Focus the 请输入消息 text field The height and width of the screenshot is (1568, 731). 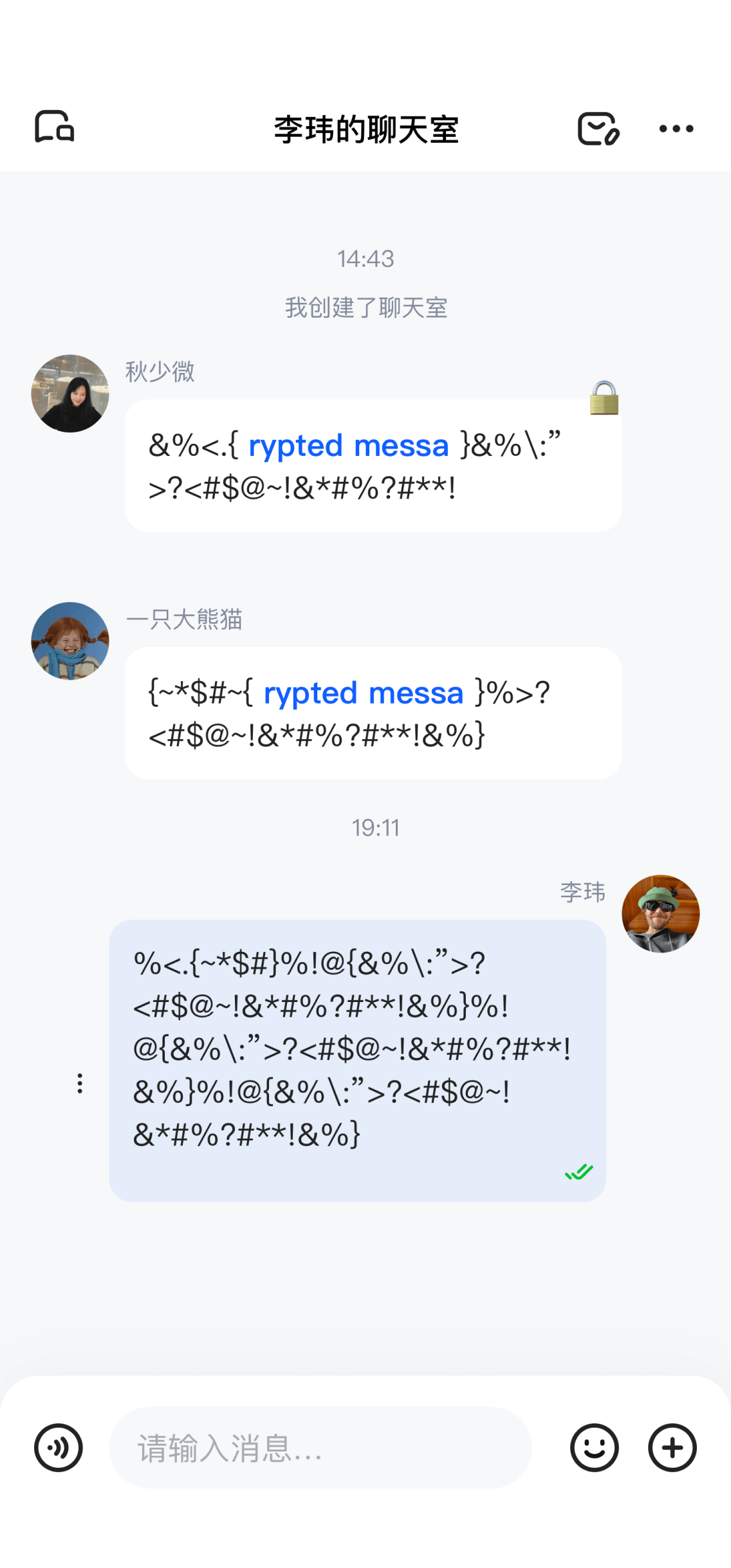click(x=320, y=1448)
